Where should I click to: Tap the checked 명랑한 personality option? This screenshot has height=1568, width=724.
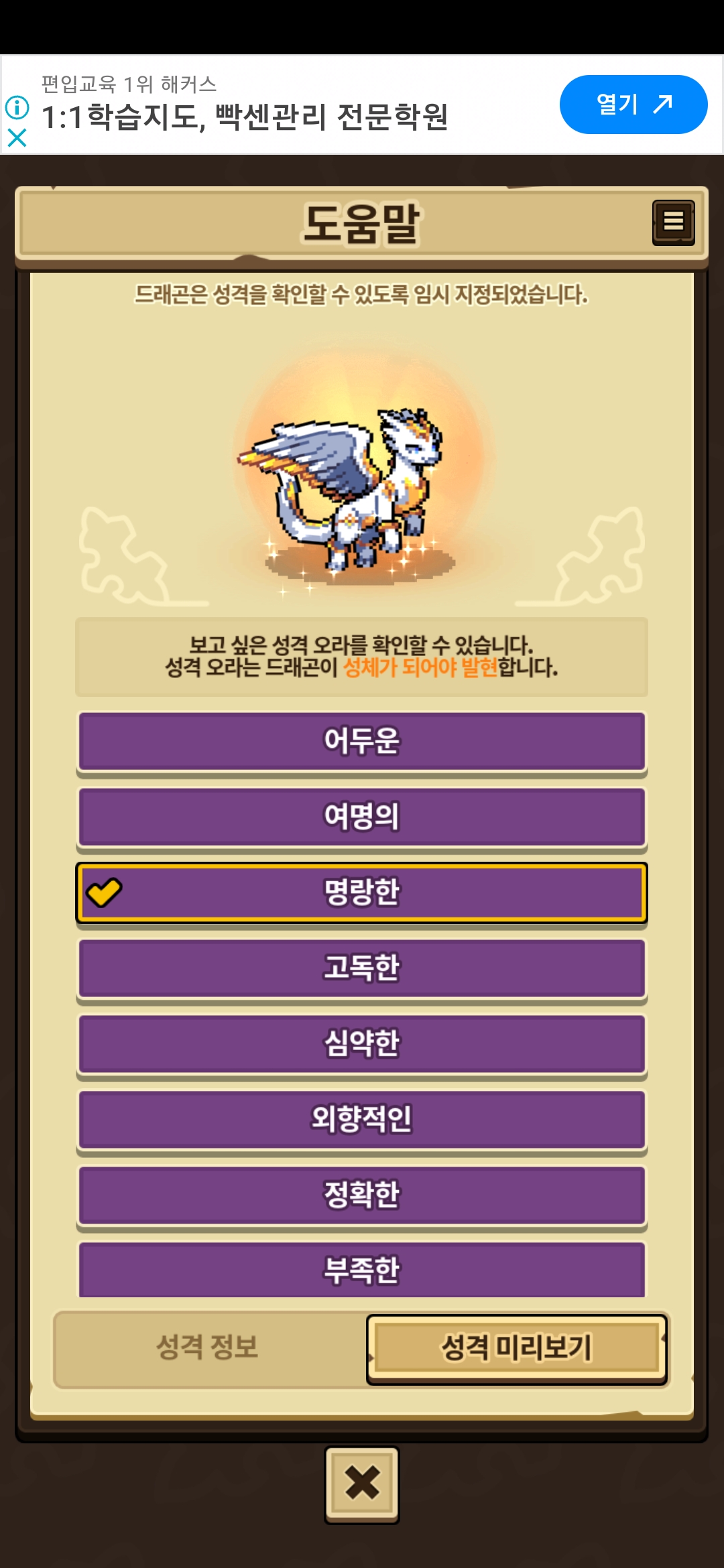[362, 893]
